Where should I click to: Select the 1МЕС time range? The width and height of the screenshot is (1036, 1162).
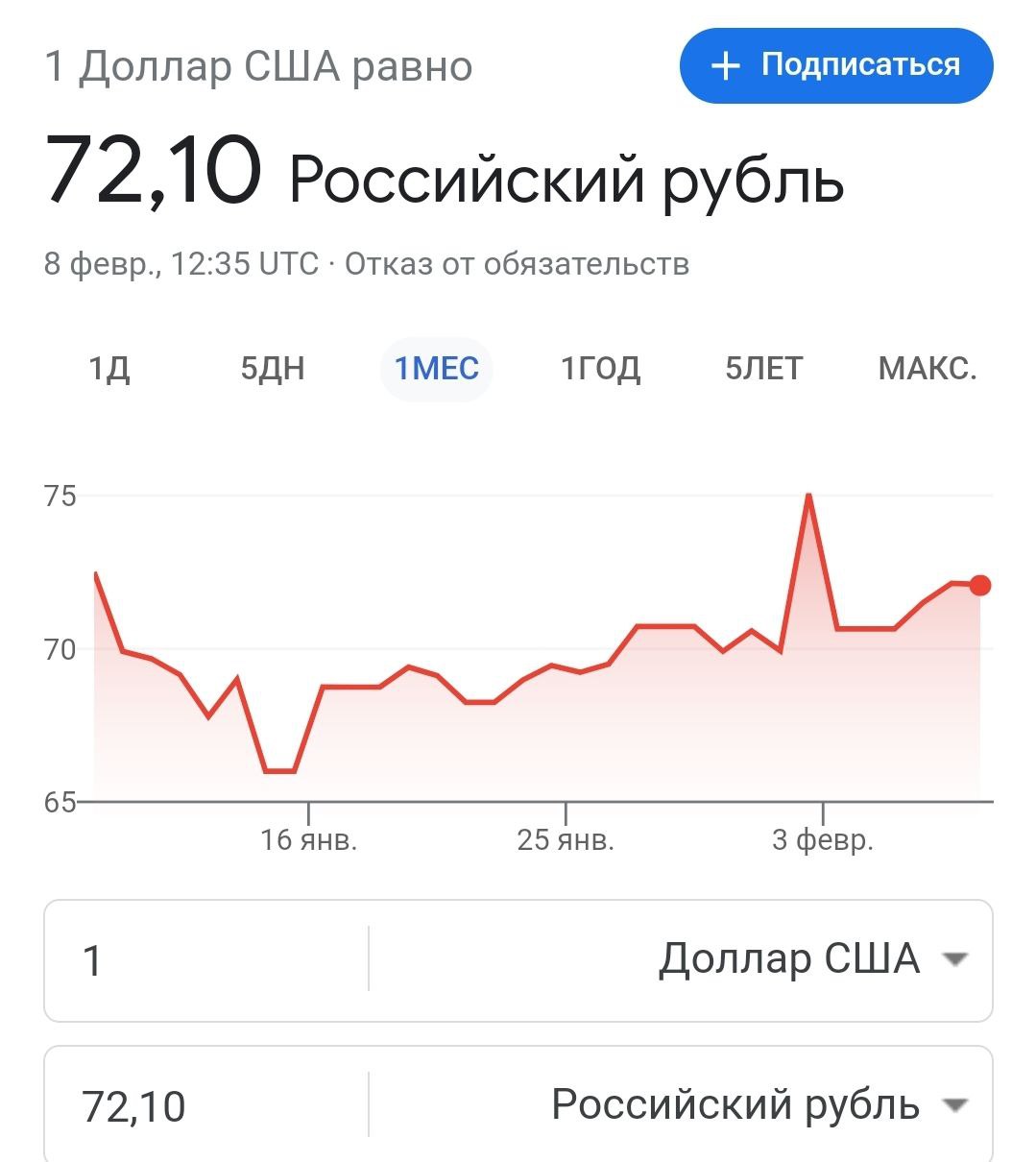(437, 369)
